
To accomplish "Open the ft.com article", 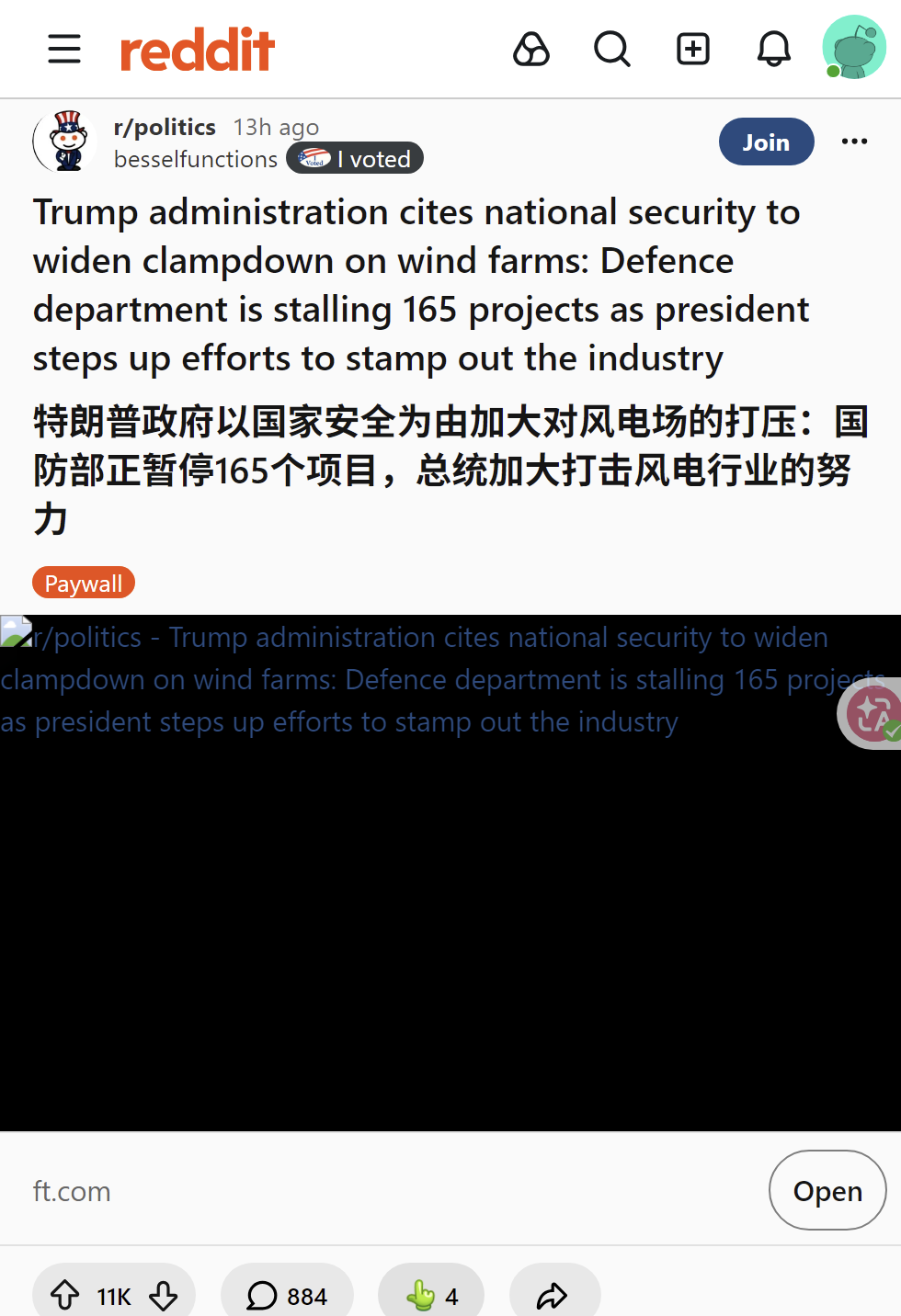I will pyautogui.click(x=827, y=1190).
